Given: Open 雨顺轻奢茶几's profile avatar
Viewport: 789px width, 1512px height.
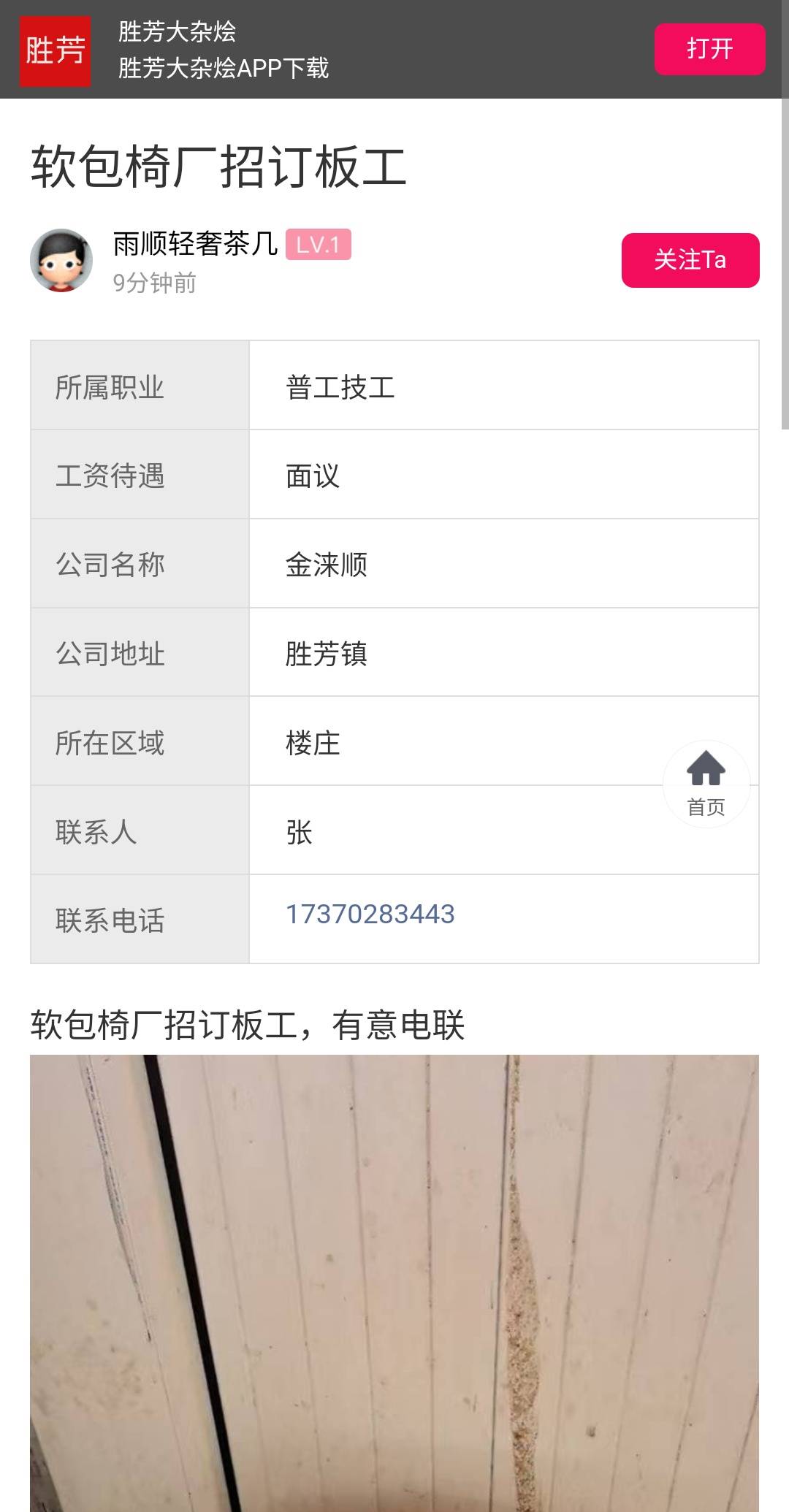Looking at the screenshot, I should pyautogui.click(x=61, y=261).
